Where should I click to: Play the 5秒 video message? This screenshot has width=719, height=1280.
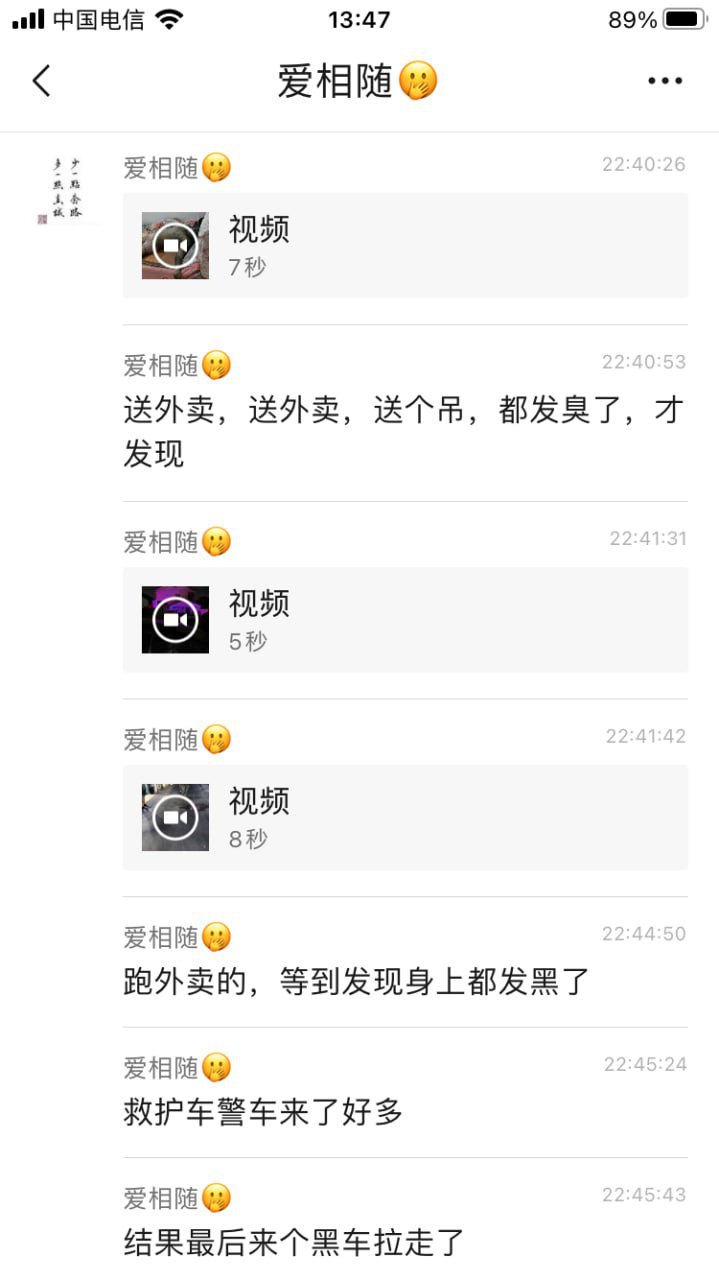point(175,620)
